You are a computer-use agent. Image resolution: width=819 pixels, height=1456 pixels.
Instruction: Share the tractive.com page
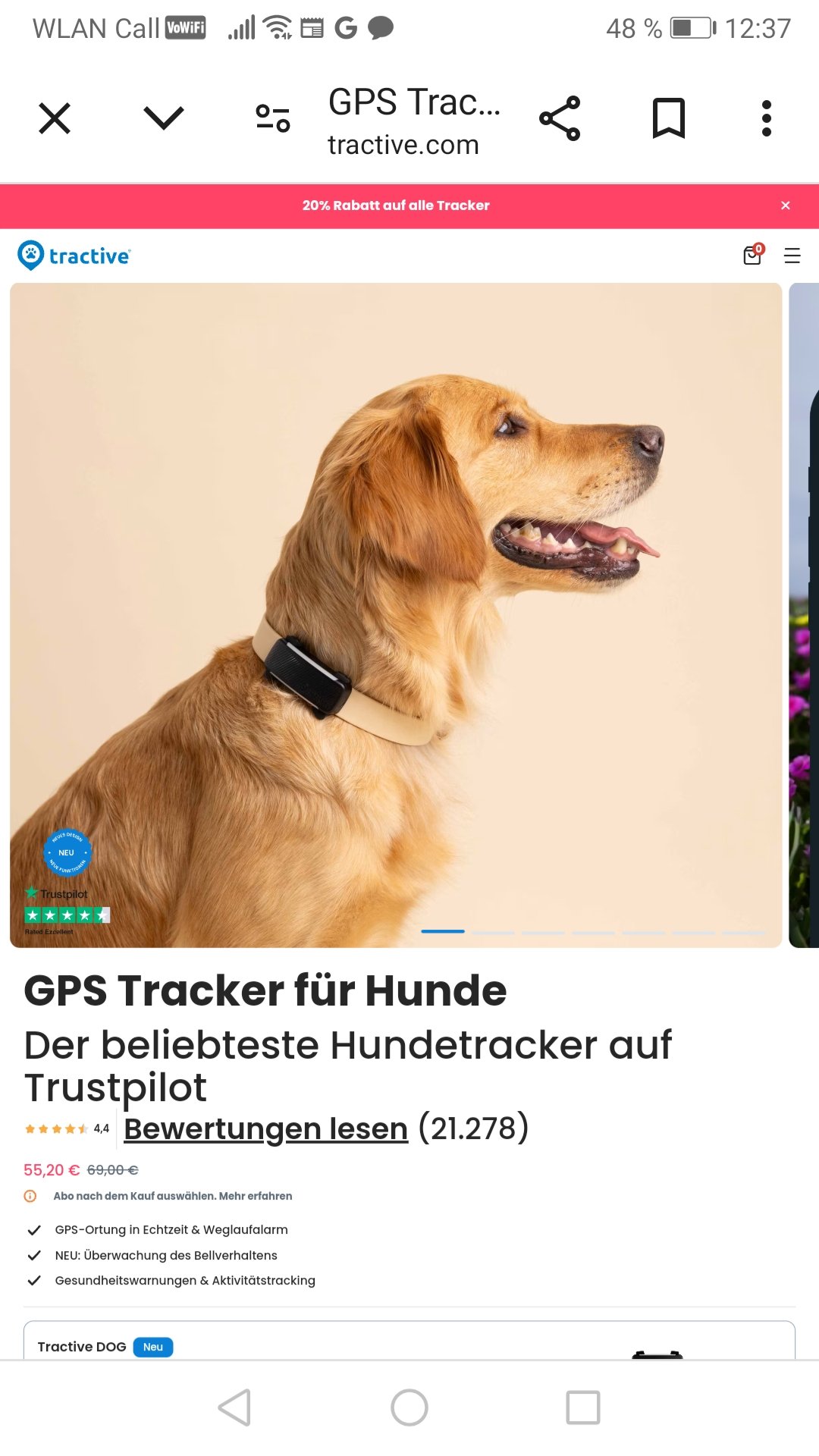[560, 118]
